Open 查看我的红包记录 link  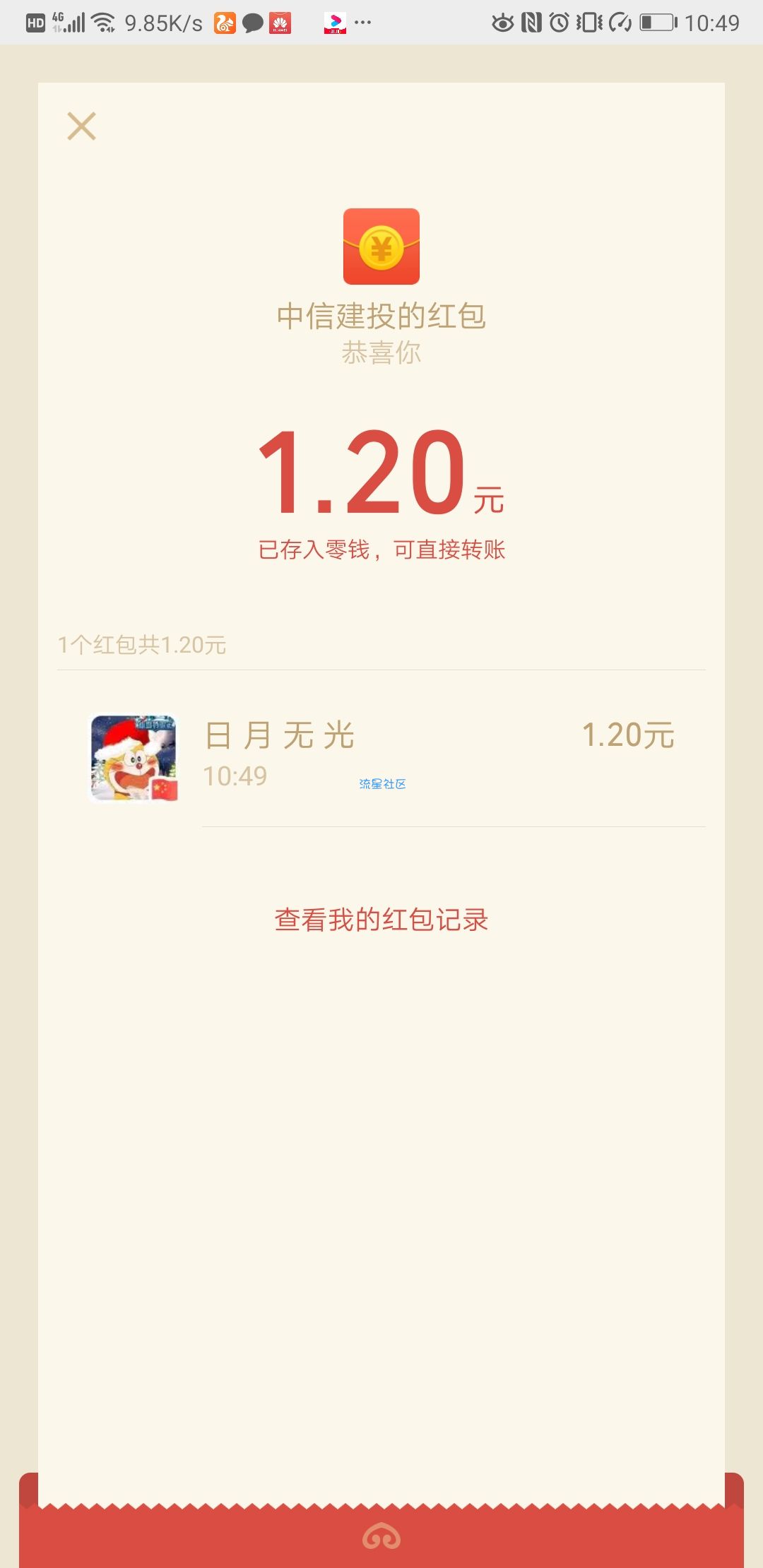point(381,920)
